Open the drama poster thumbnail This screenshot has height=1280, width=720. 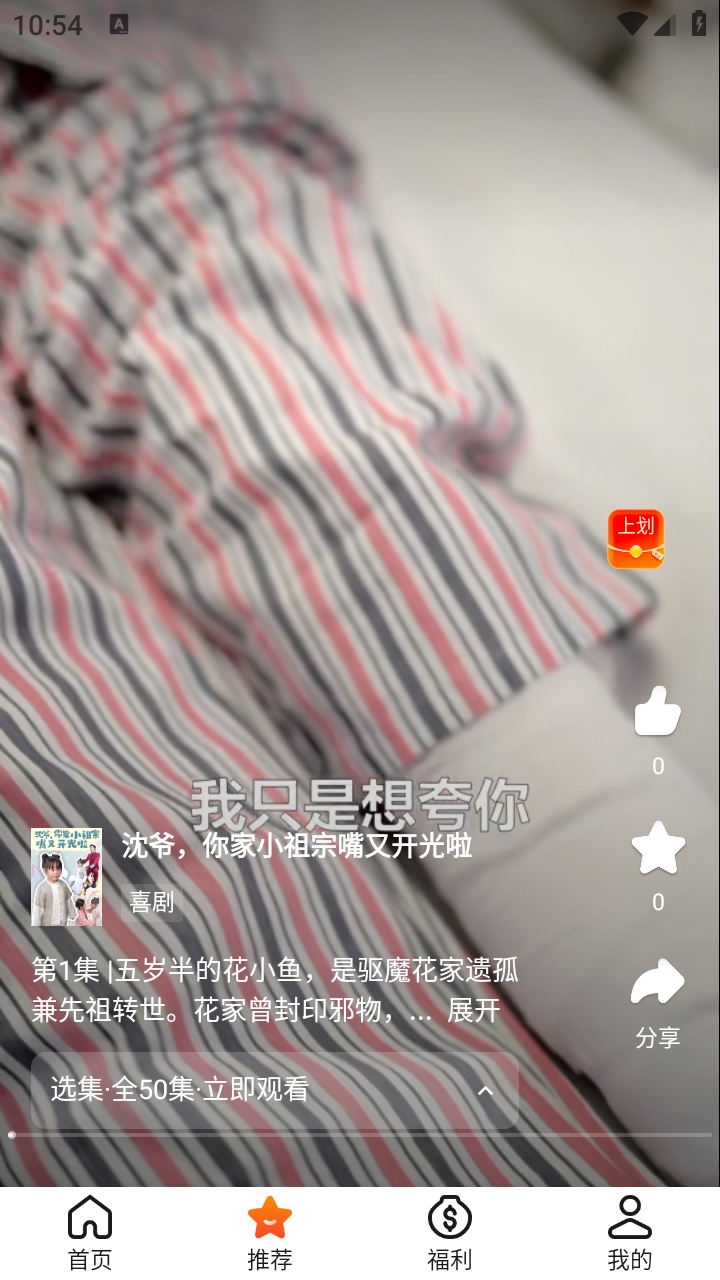tap(67, 876)
